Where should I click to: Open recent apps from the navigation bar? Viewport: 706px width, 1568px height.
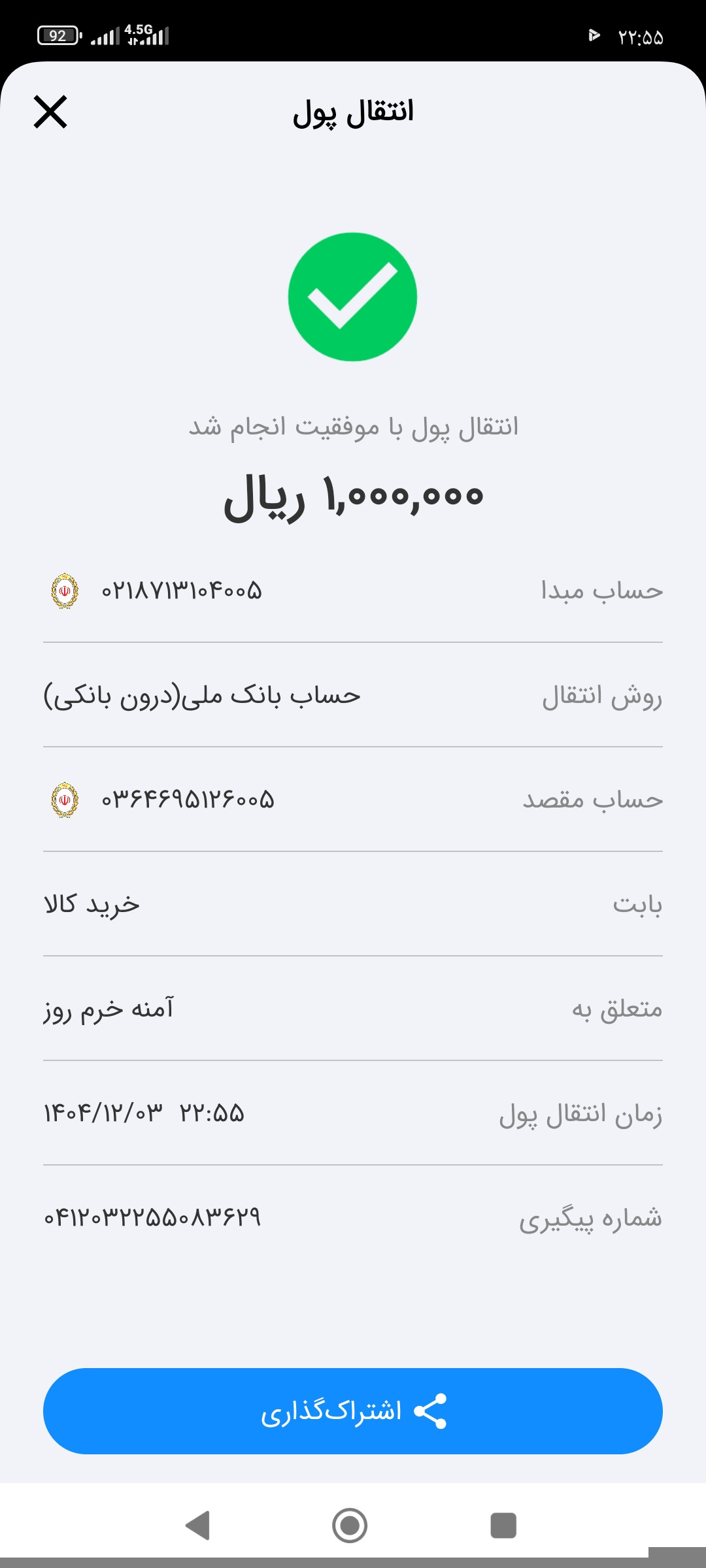coord(503,1526)
